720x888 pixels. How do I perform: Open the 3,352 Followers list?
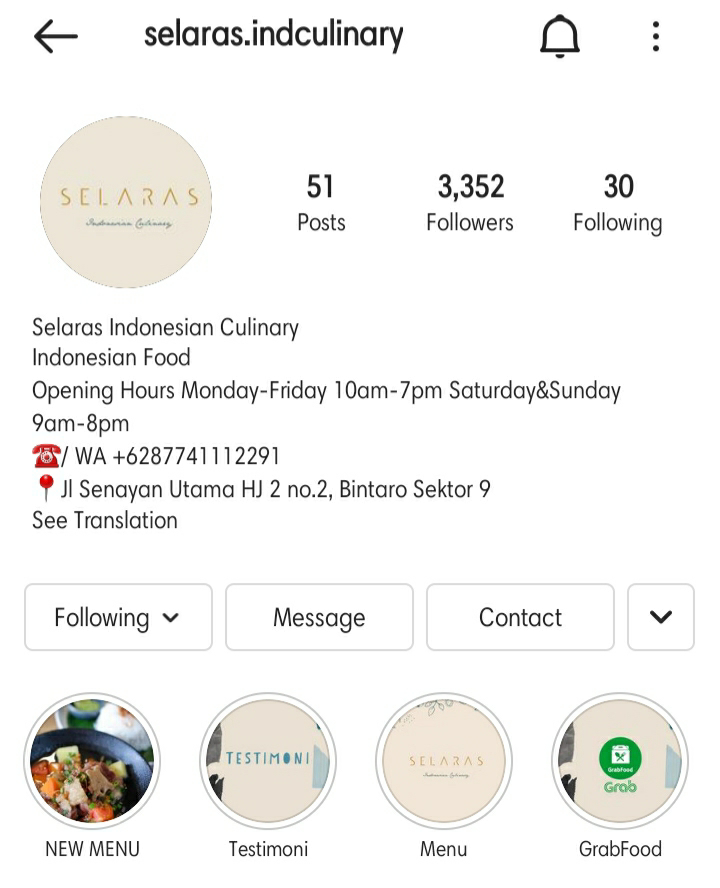click(x=470, y=202)
